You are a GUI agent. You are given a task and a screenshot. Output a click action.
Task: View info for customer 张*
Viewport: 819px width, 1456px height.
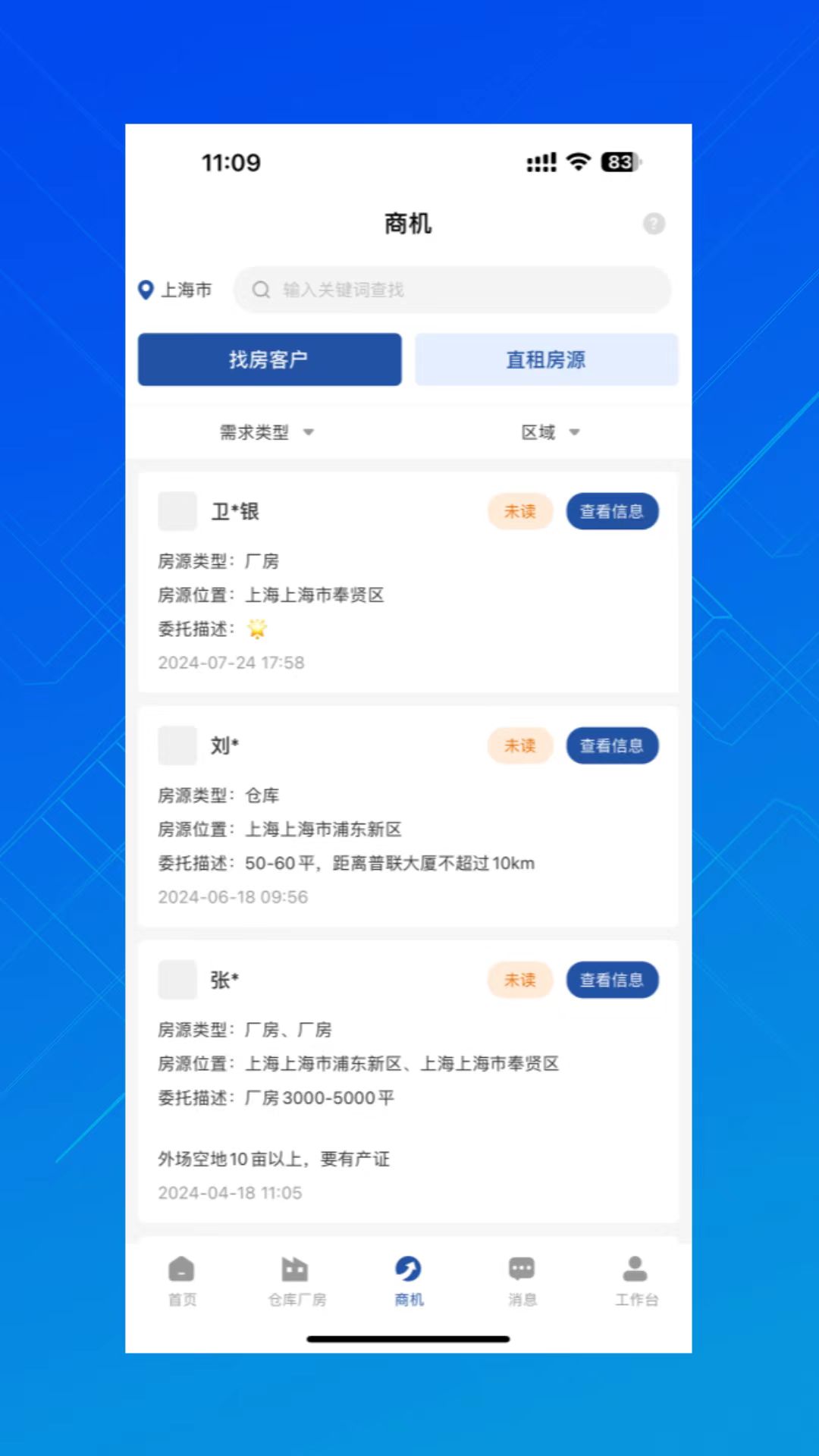(611, 981)
